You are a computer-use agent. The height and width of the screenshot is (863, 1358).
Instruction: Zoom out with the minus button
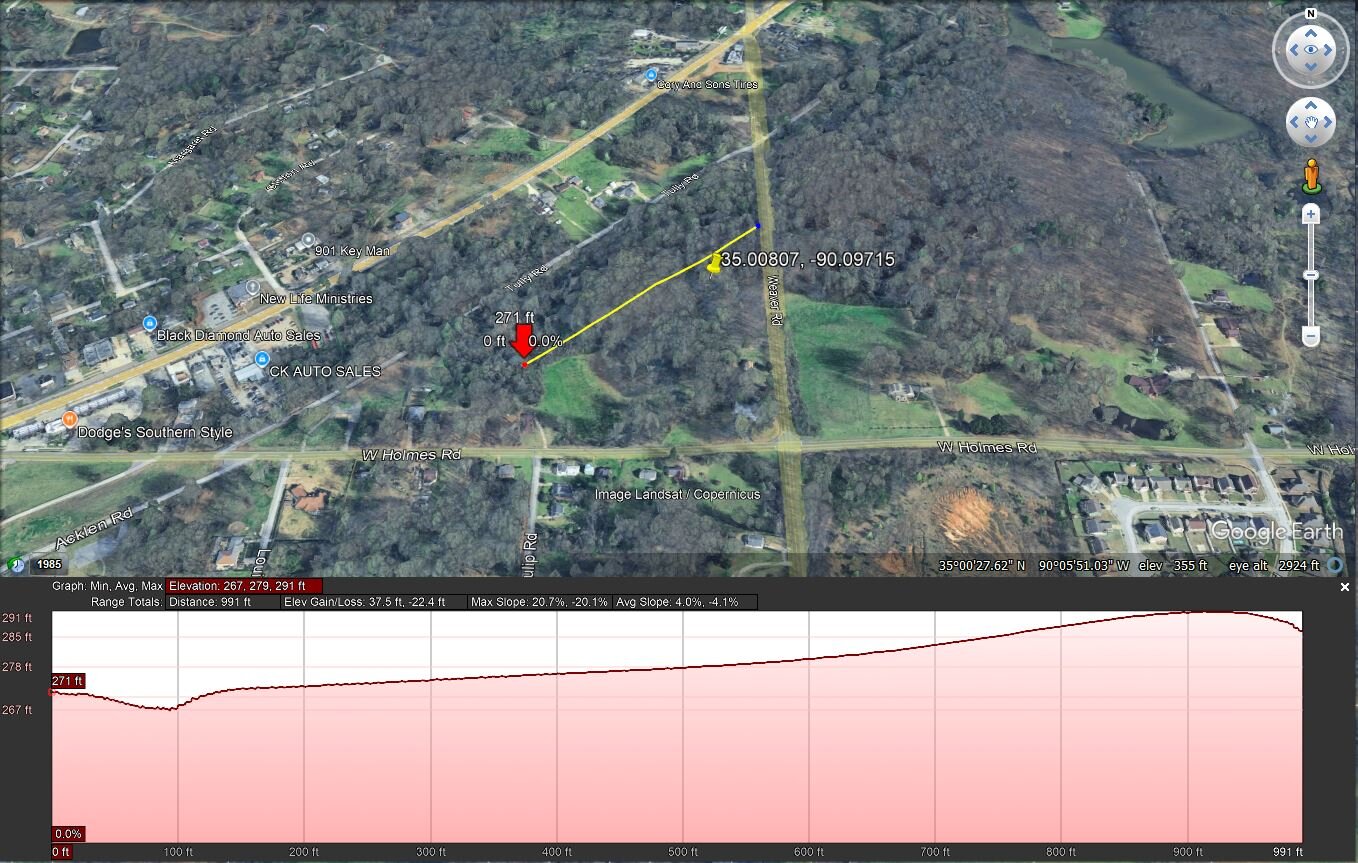coord(1311,338)
